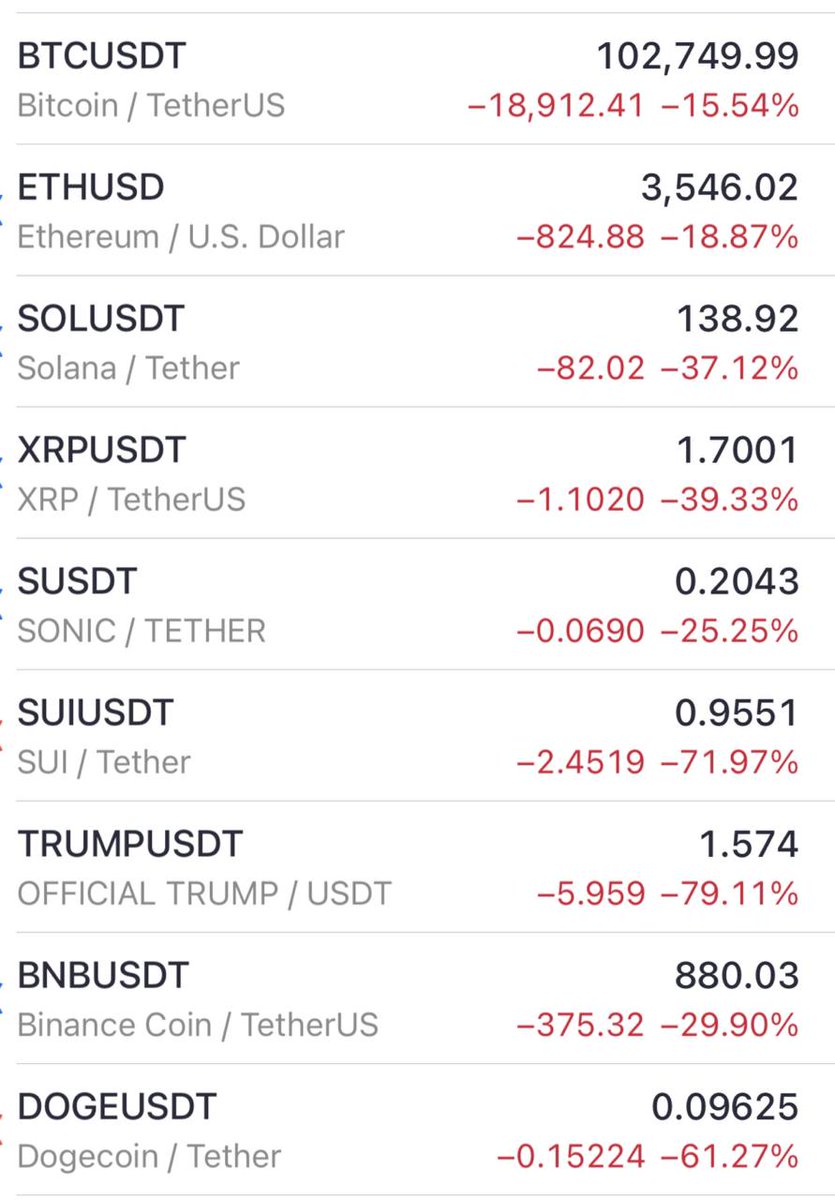This screenshot has height=1200, width=835.
Task: Open XRPUSDT symbol details
Action: point(417,474)
